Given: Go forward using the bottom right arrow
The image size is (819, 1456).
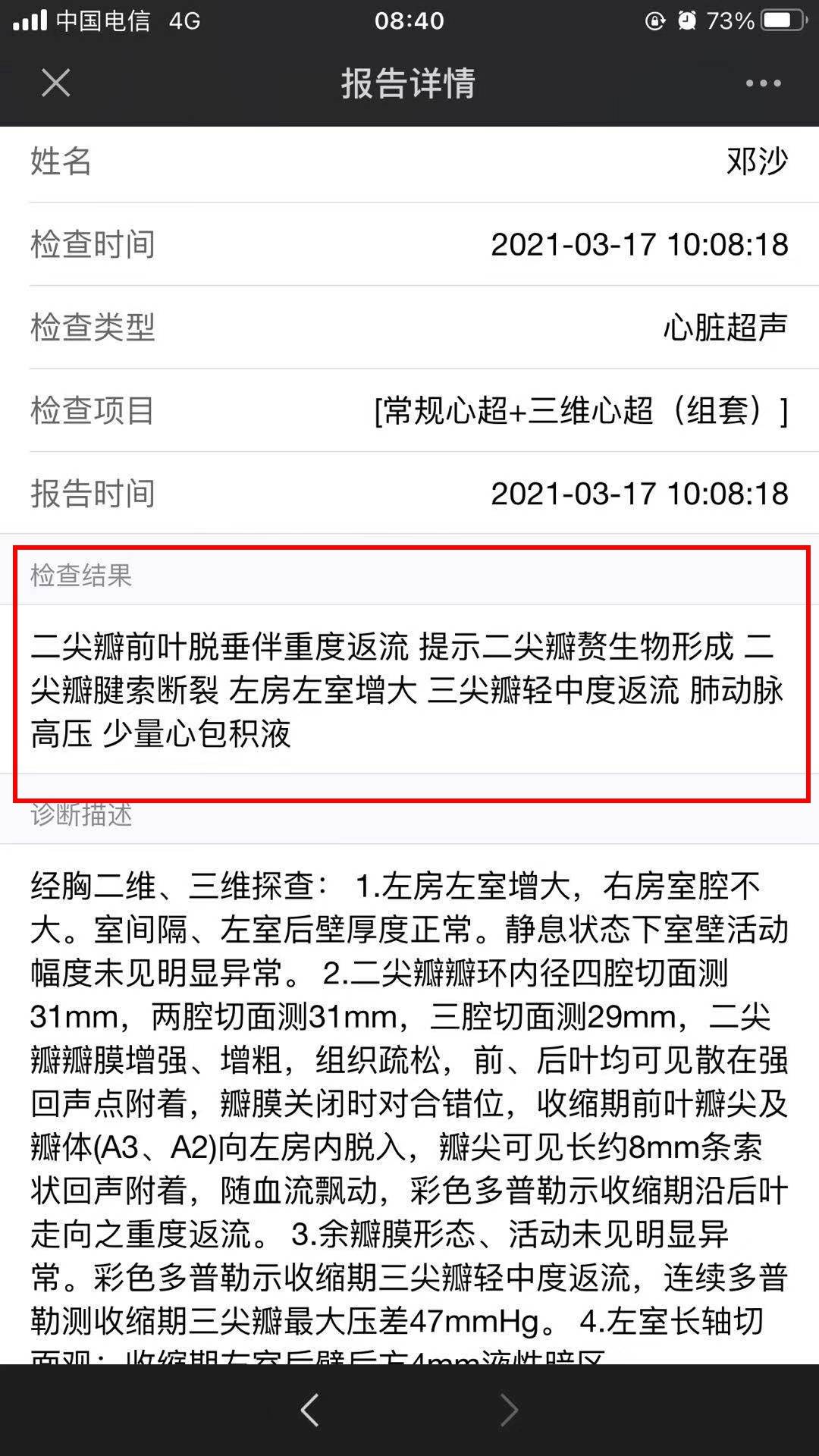Looking at the screenshot, I should (510, 1410).
